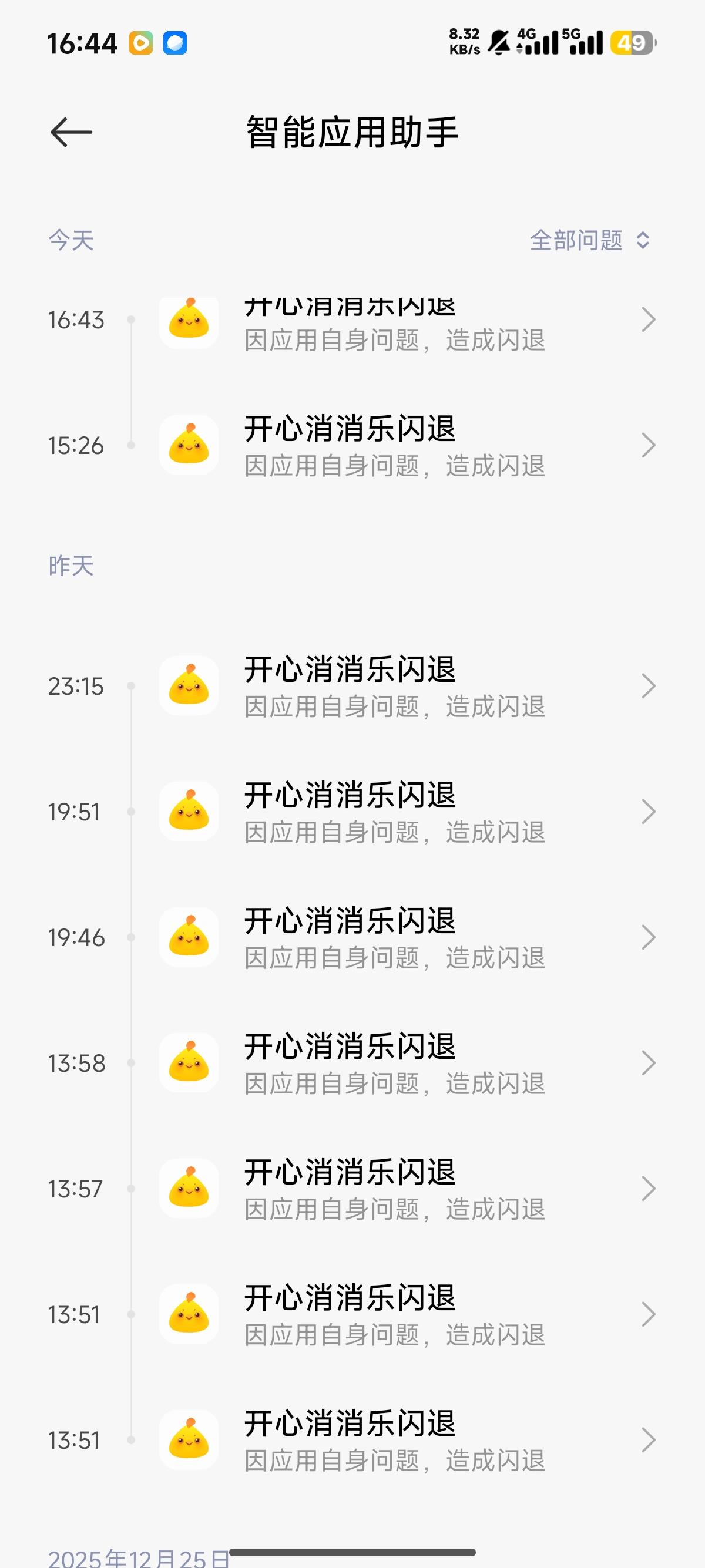Image resolution: width=705 pixels, height=1568 pixels.
Task: Expand the 全部问题 filter dropdown
Action: (589, 240)
